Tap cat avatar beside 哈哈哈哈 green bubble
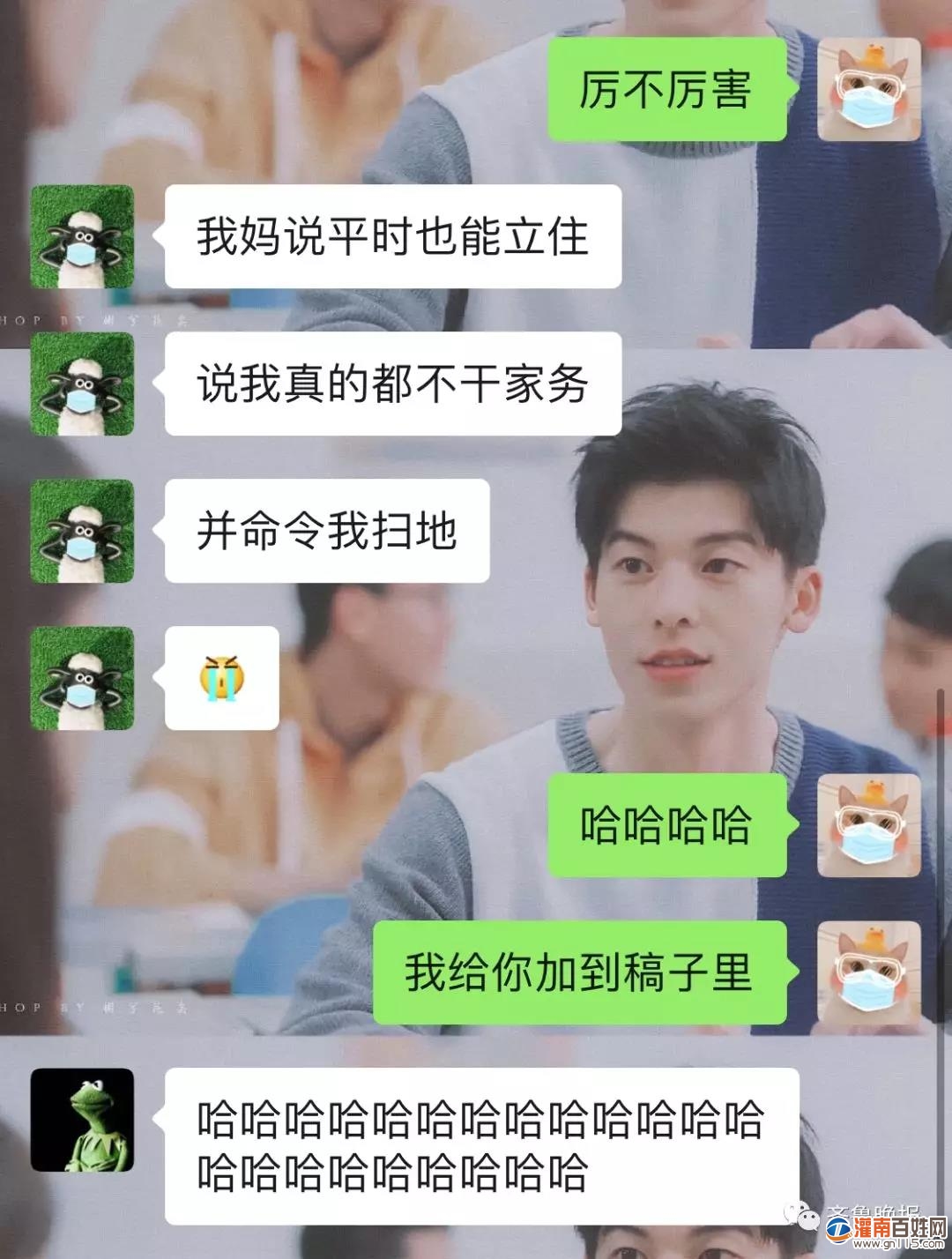 click(x=868, y=825)
